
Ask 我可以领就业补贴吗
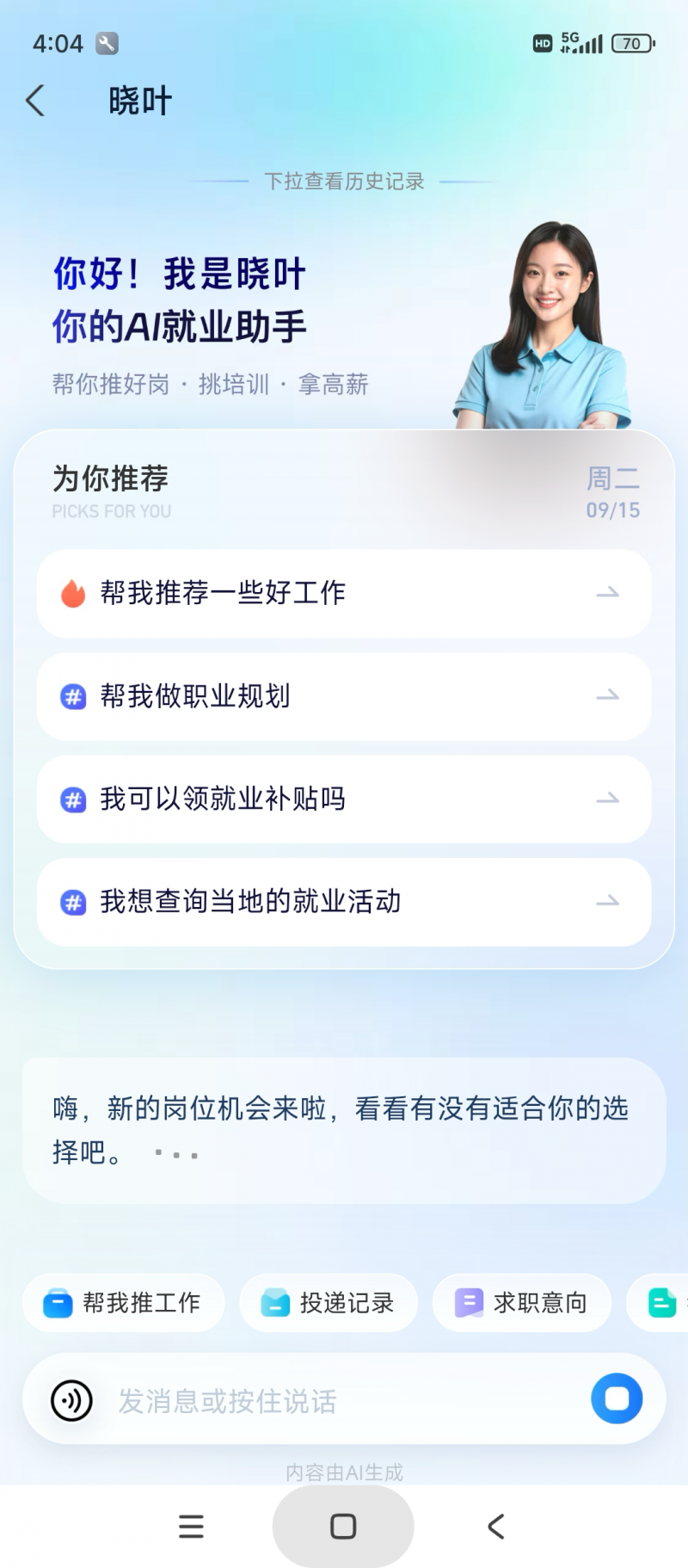click(344, 799)
